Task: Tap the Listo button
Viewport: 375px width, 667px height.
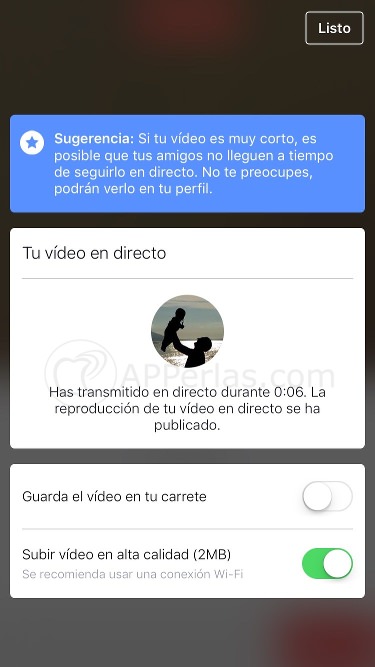Action: (334, 28)
